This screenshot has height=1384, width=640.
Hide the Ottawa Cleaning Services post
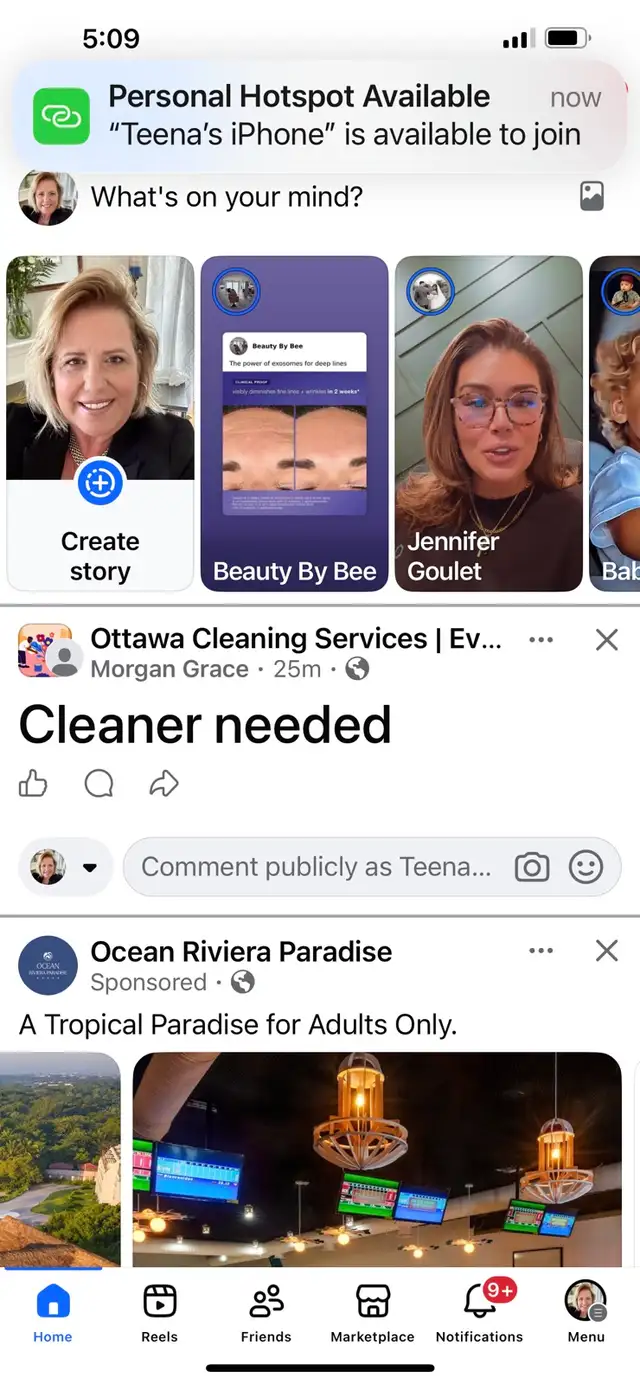tap(606, 640)
